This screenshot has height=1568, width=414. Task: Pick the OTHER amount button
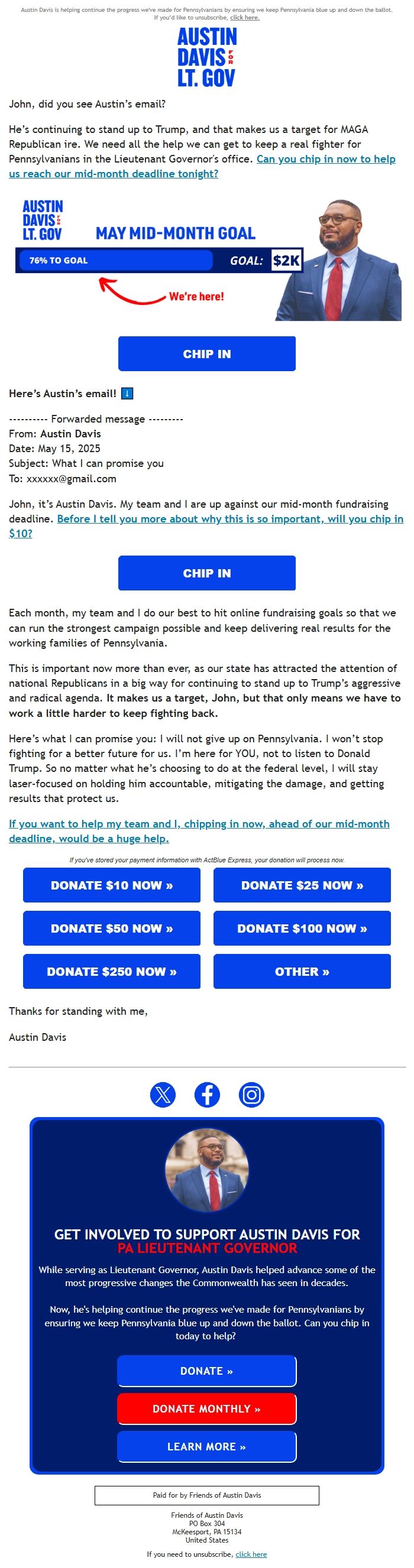(302, 972)
